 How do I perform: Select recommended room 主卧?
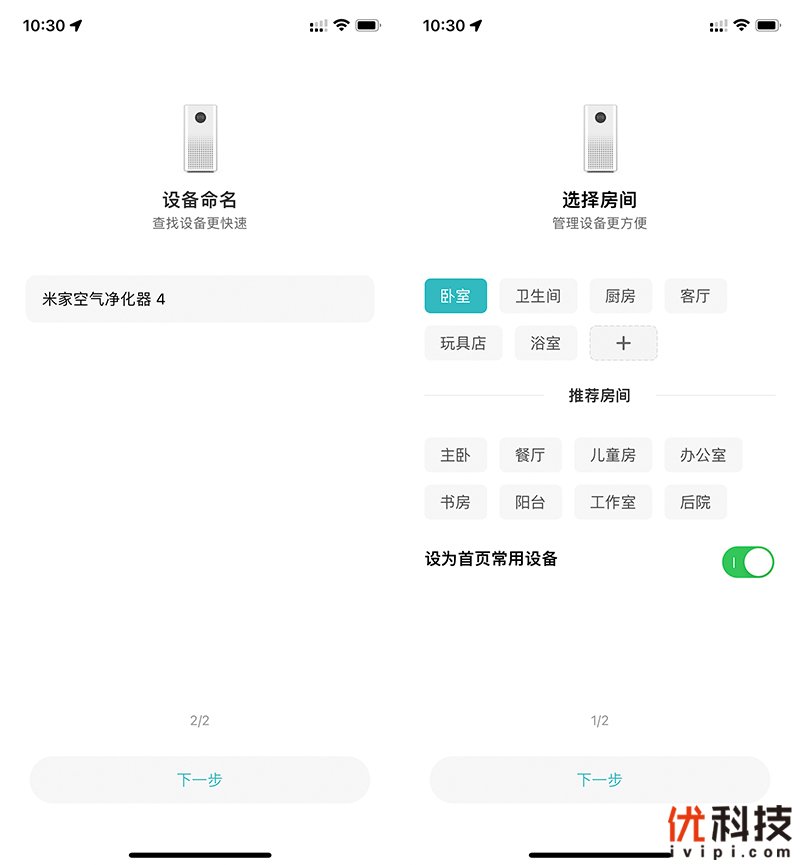coord(455,455)
